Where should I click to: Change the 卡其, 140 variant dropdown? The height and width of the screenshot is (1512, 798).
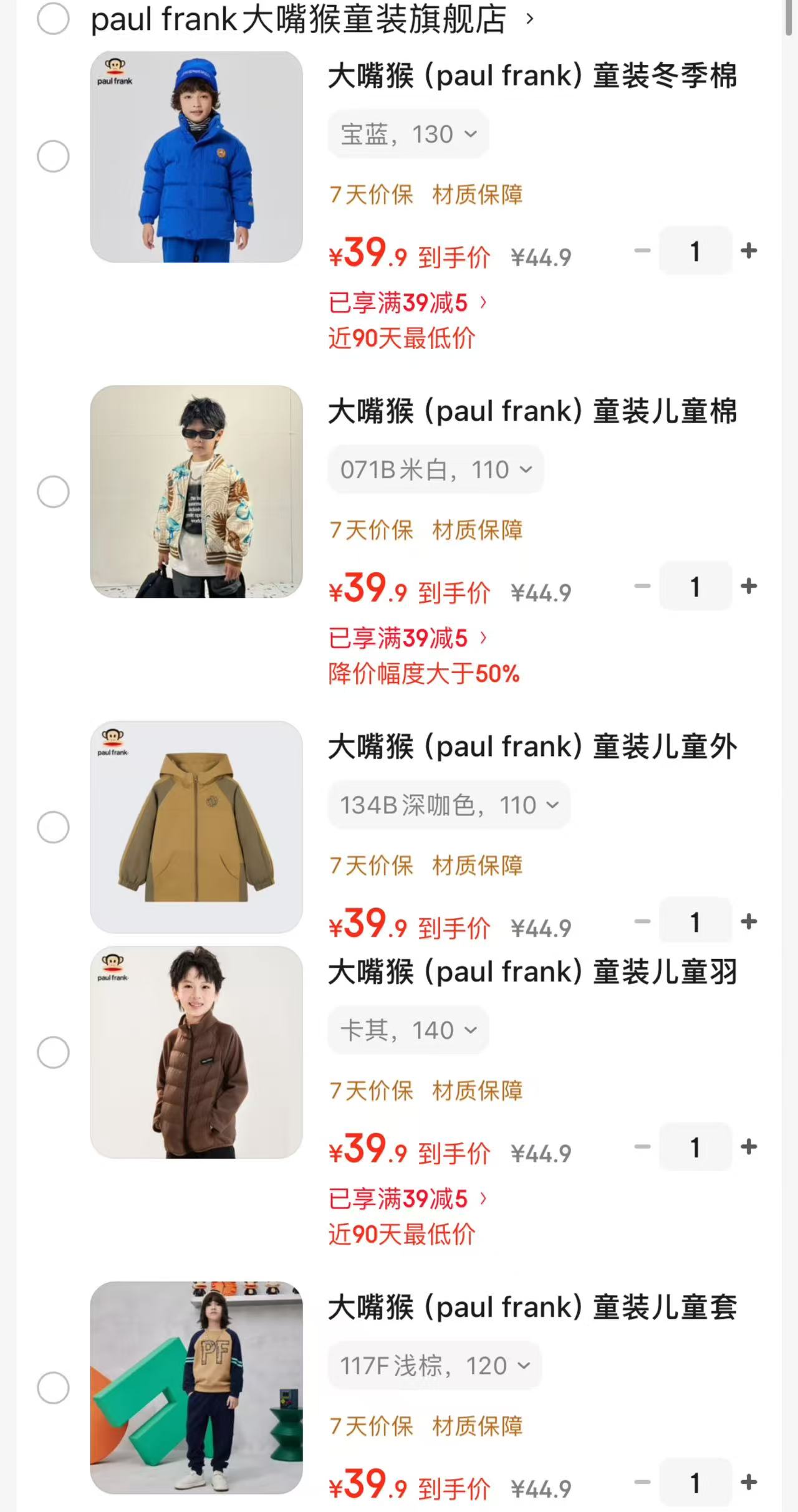408,1030
